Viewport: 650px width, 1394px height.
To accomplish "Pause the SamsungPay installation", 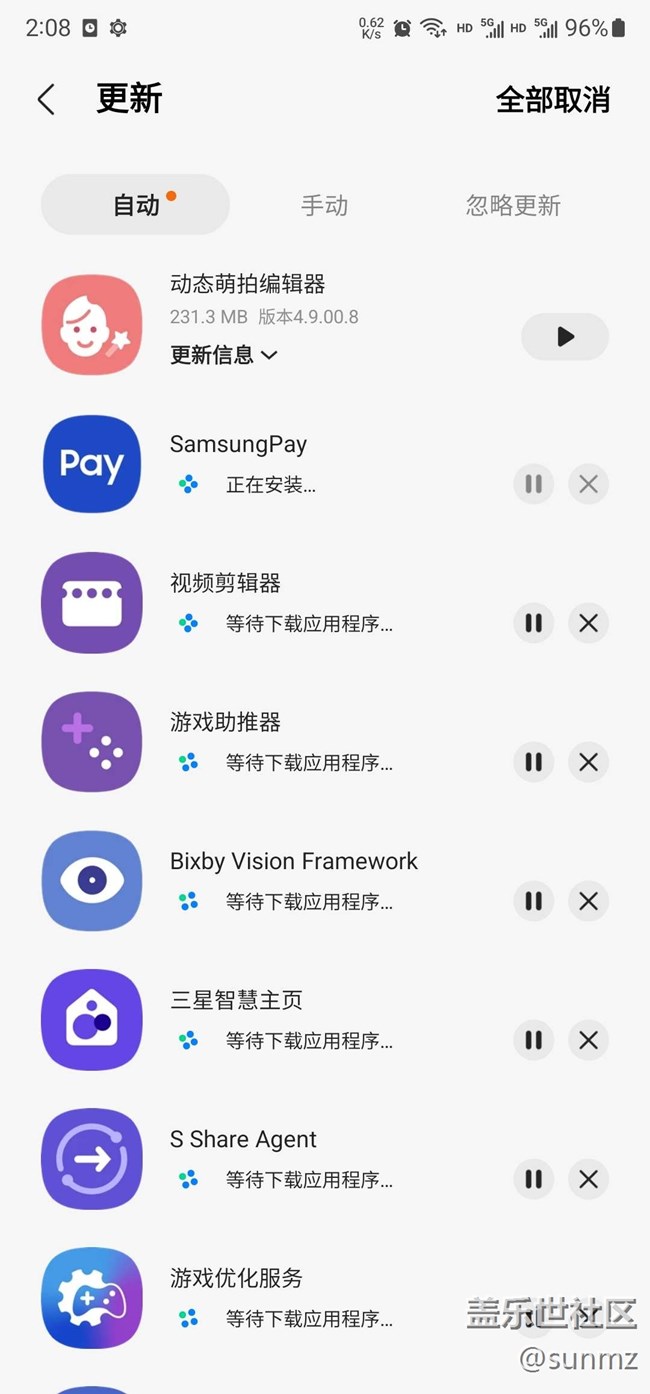I will pyautogui.click(x=534, y=485).
